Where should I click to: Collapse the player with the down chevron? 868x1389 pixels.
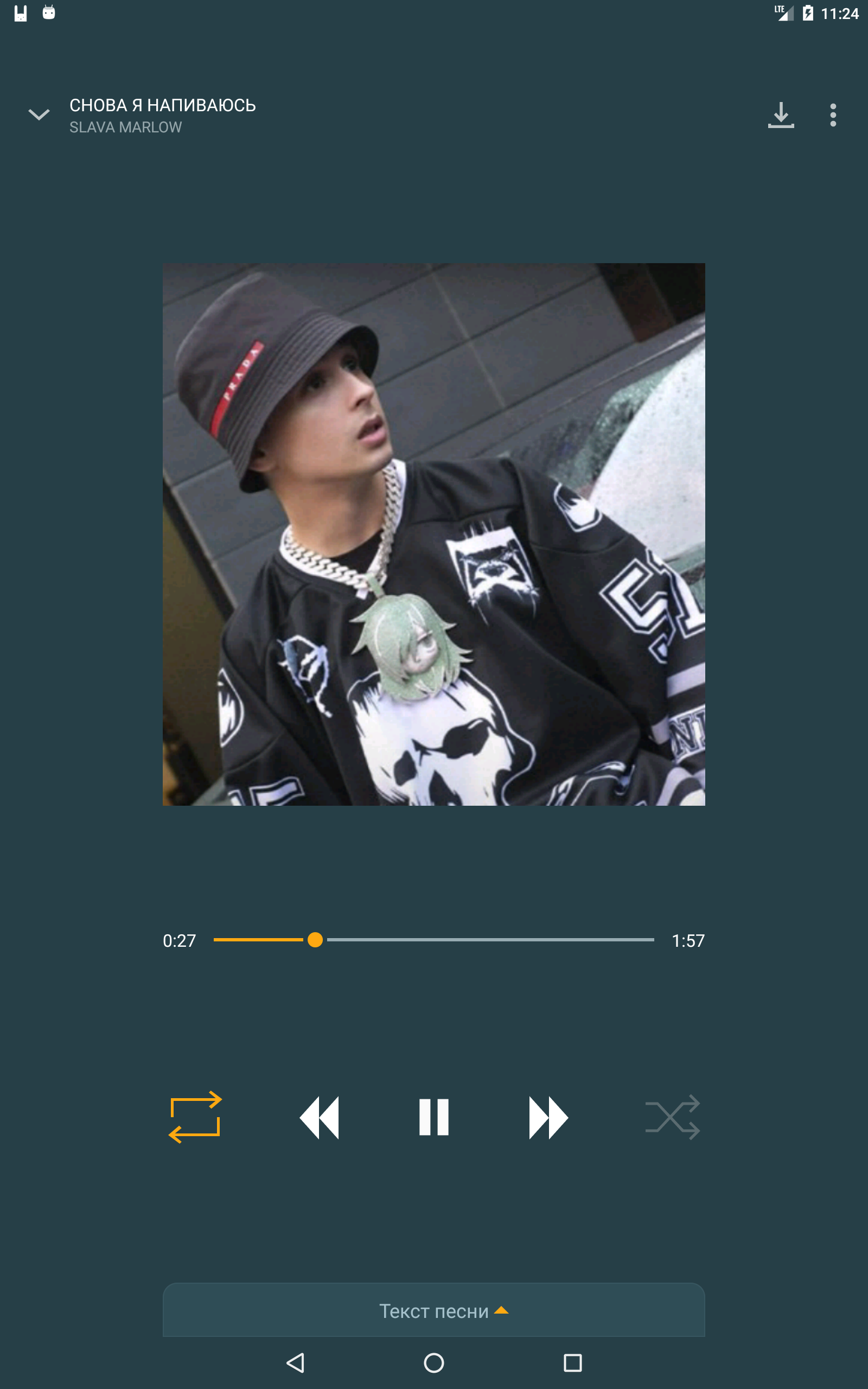(x=39, y=115)
